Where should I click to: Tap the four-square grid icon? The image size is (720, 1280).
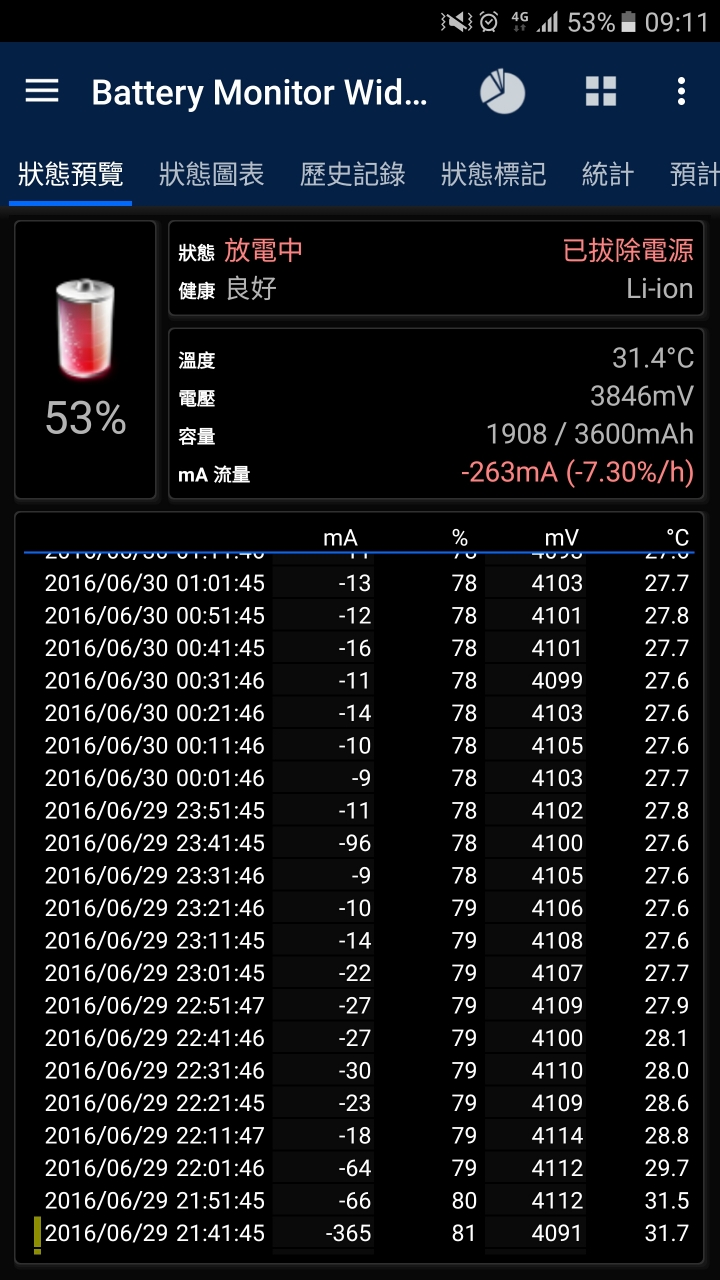pyautogui.click(x=601, y=92)
